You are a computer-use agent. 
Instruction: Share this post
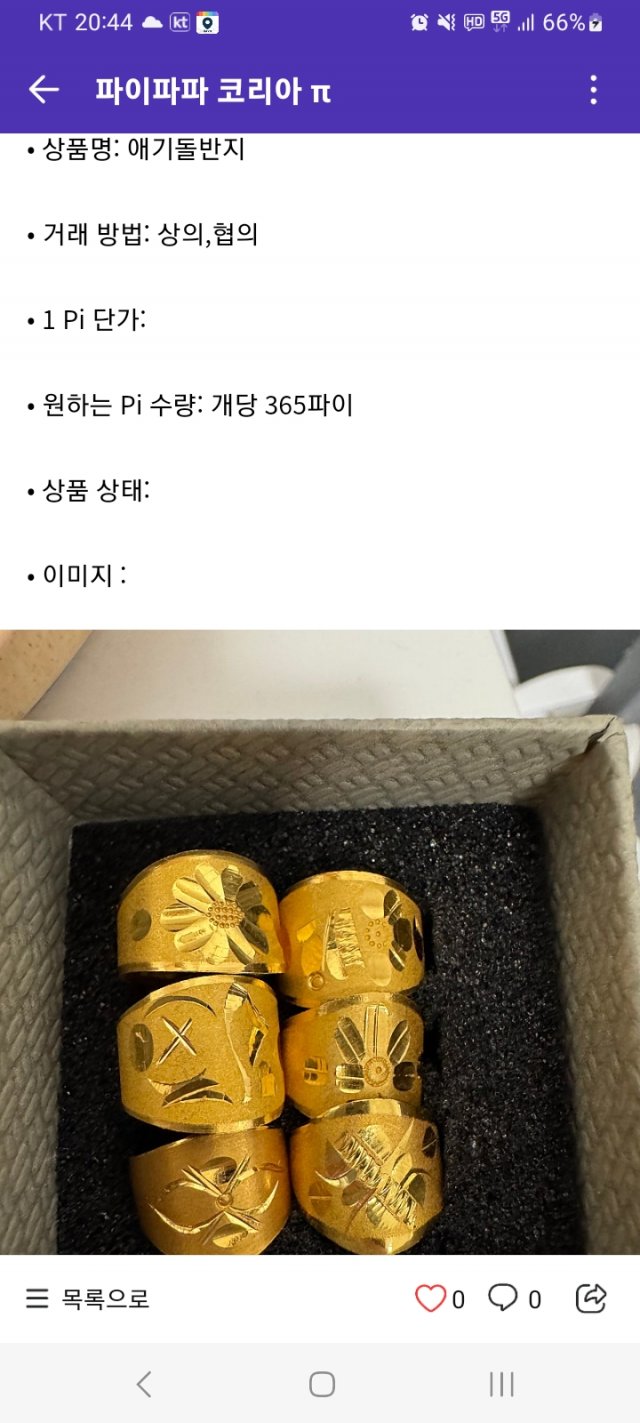pos(591,1298)
